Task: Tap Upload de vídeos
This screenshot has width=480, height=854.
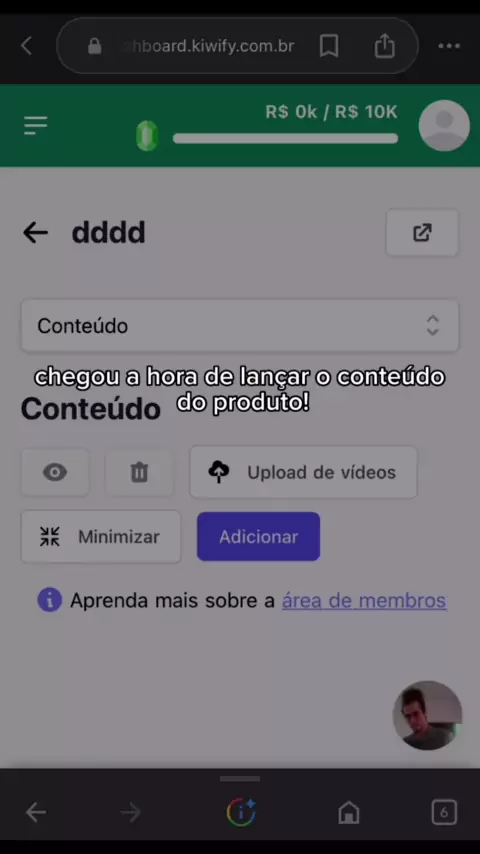Action: [x=303, y=472]
